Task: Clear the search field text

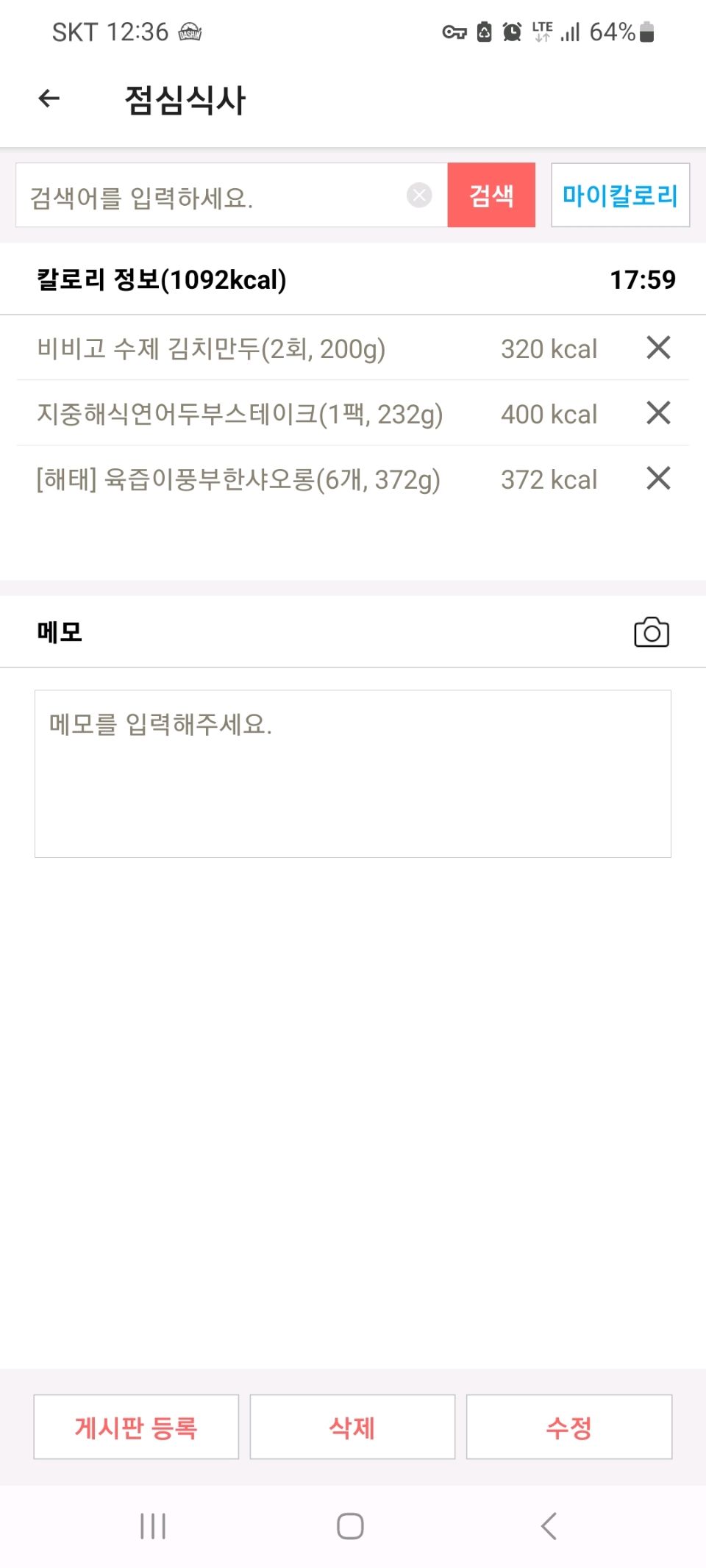Action: (x=419, y=196)
